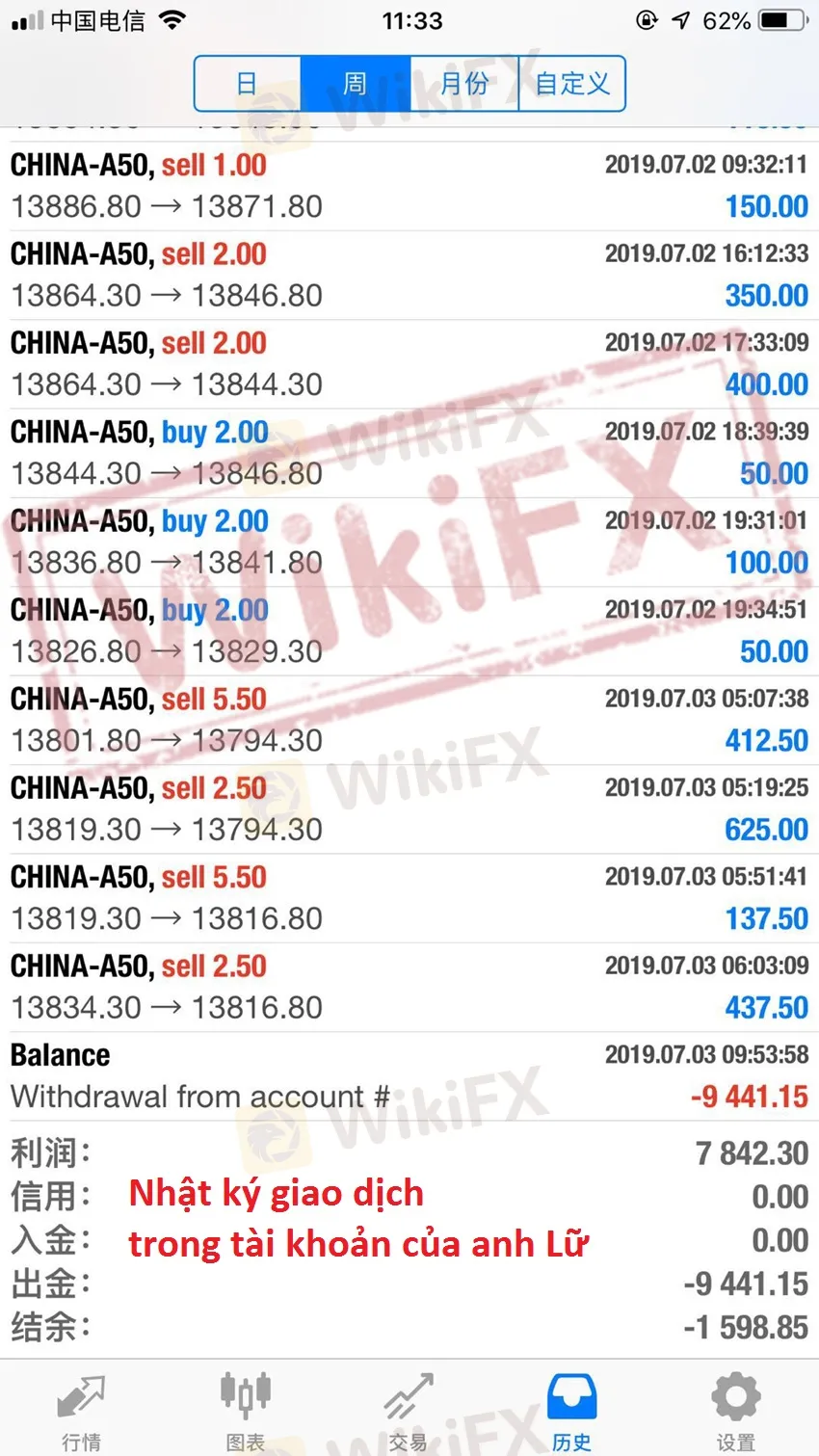Viewport: 819px width, 1456px height.
Task: Choose the 自定义 custom period
Action: coord(572,84)
